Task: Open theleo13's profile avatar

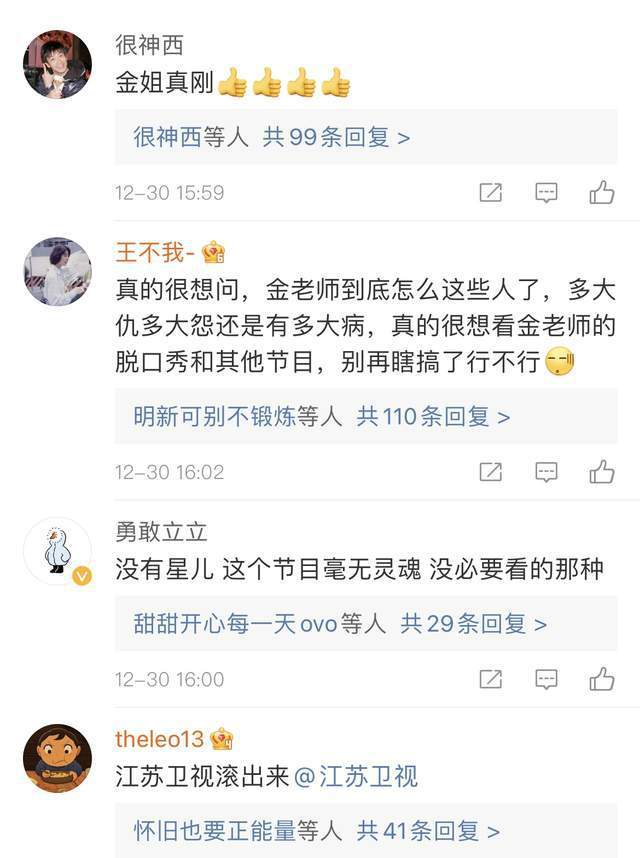Action: point(58,758)
